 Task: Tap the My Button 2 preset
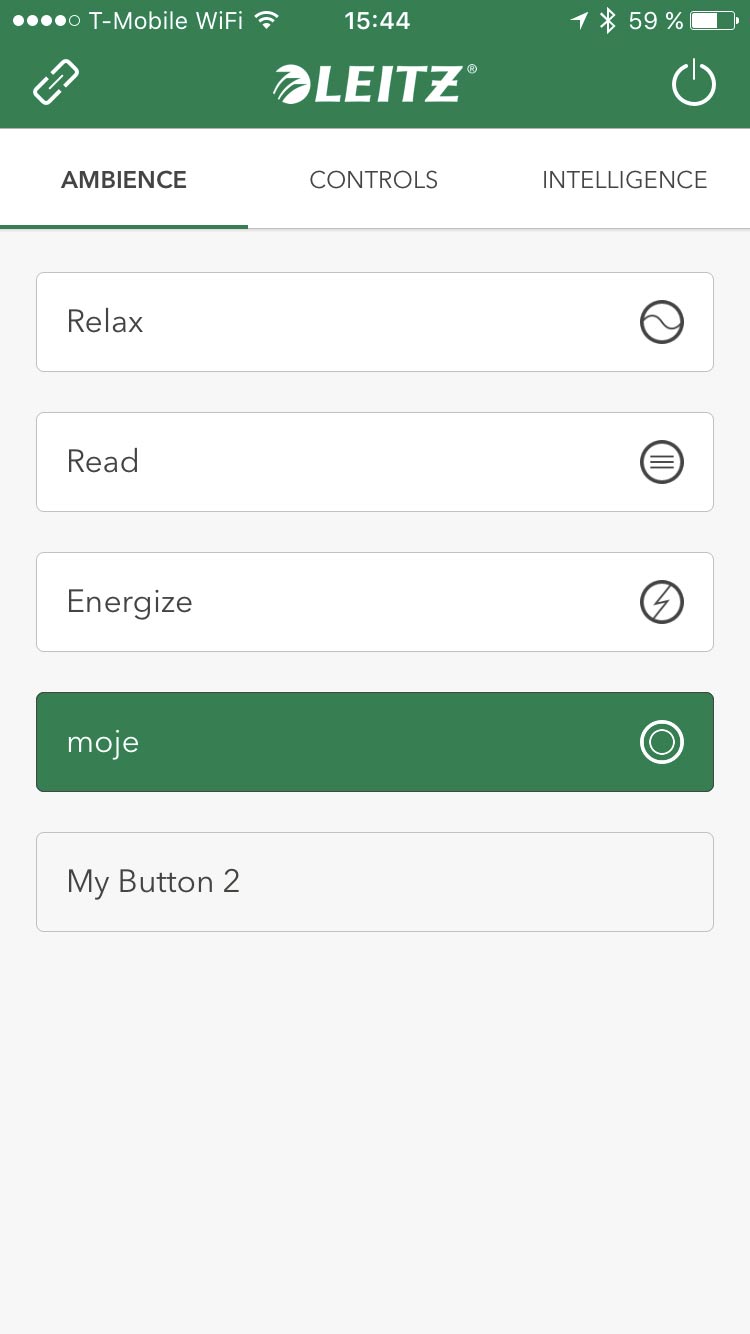(x=375, y=882)
